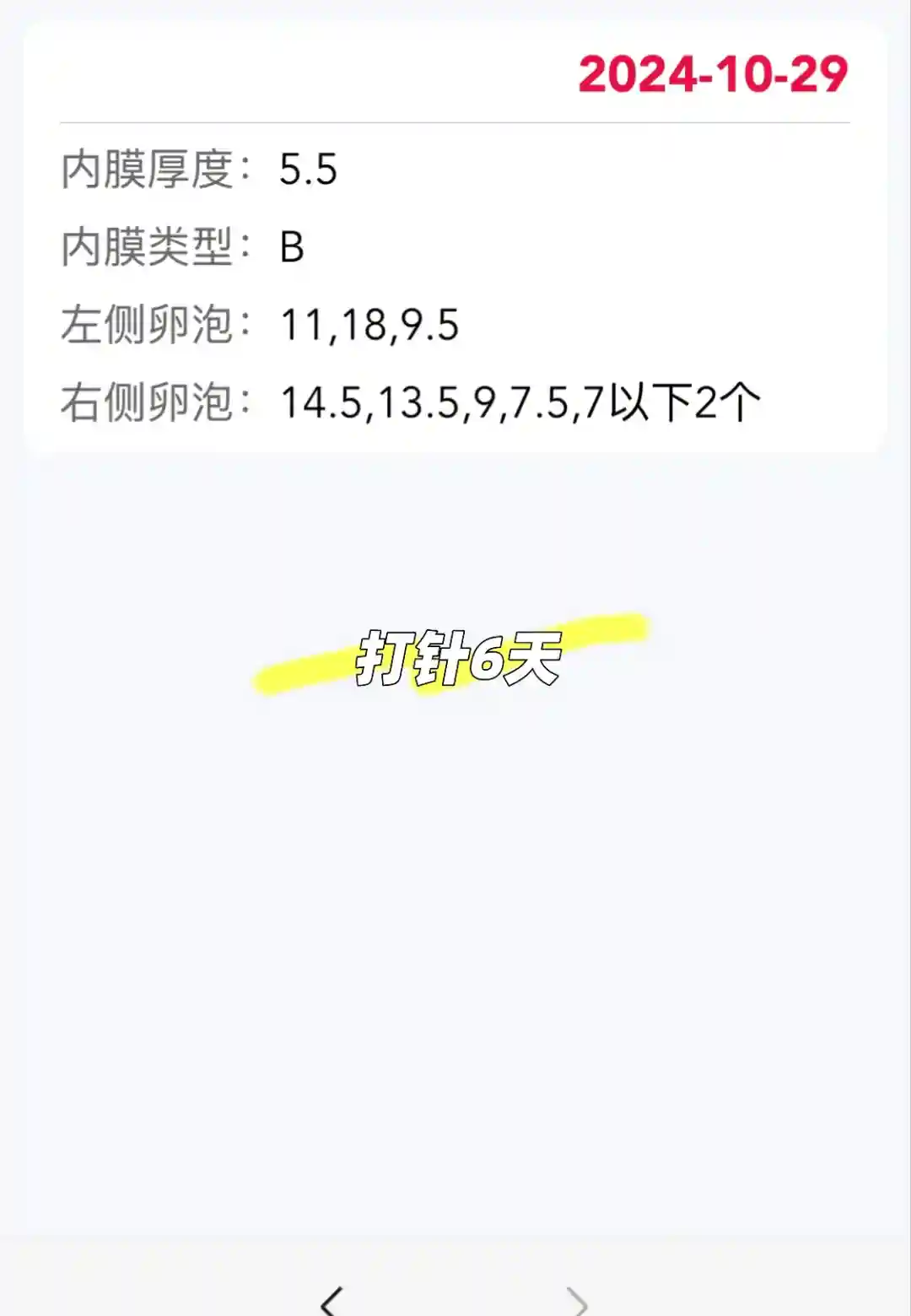
Task: Tap the greyed forward arrow
Action: (578, 1300)
